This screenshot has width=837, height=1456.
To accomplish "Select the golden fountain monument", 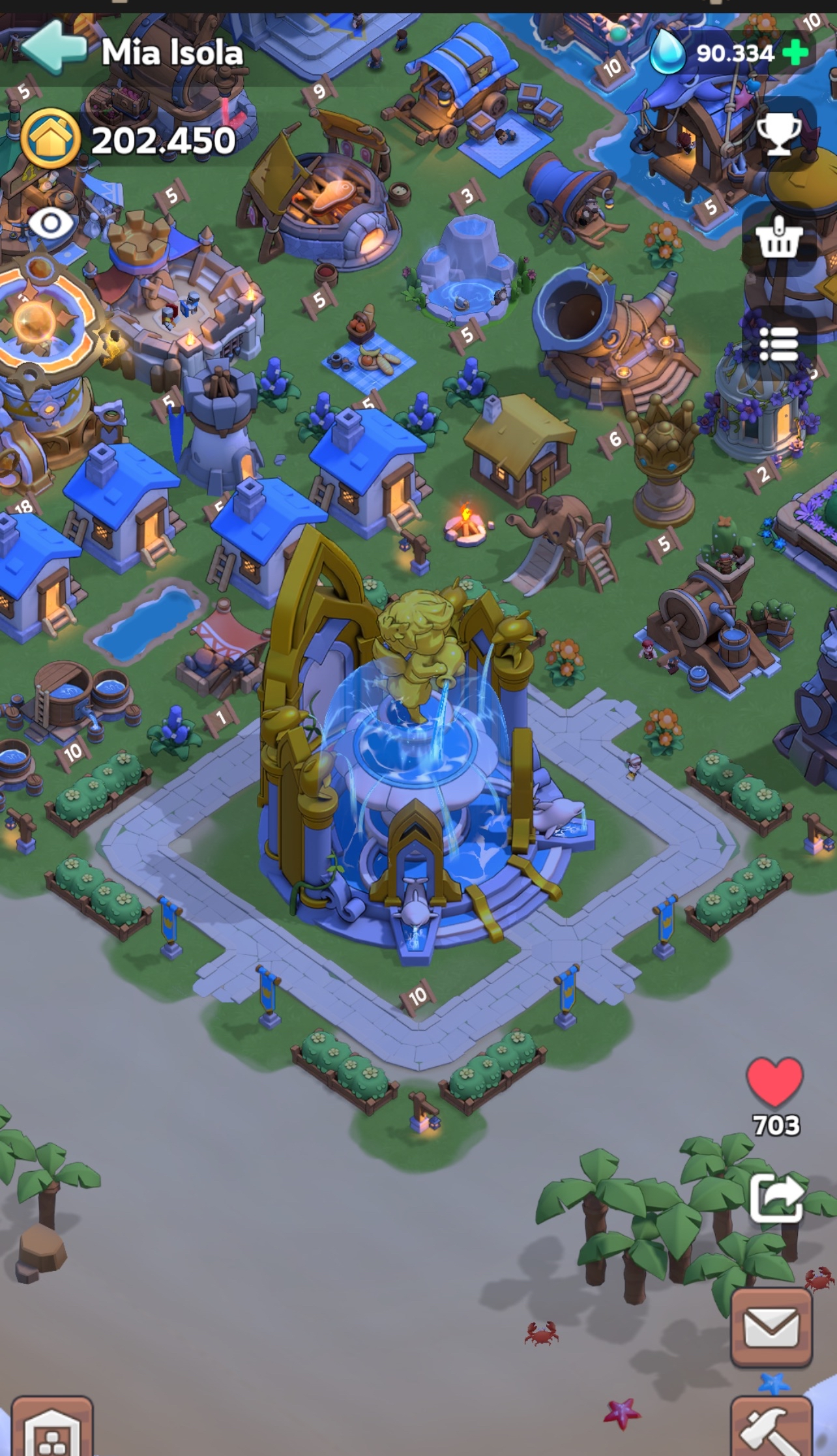I will (x=417, y=743).
